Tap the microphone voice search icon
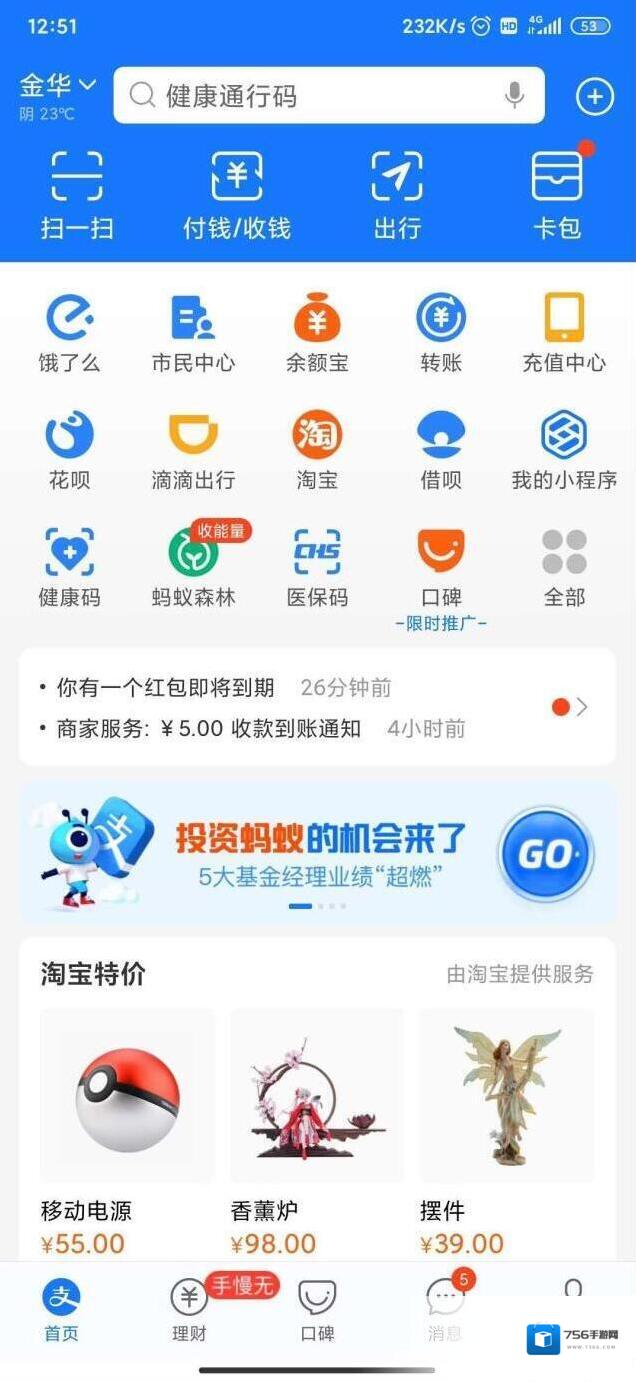Viewport: 636px width, 1382px height. (x=514, y=96)
